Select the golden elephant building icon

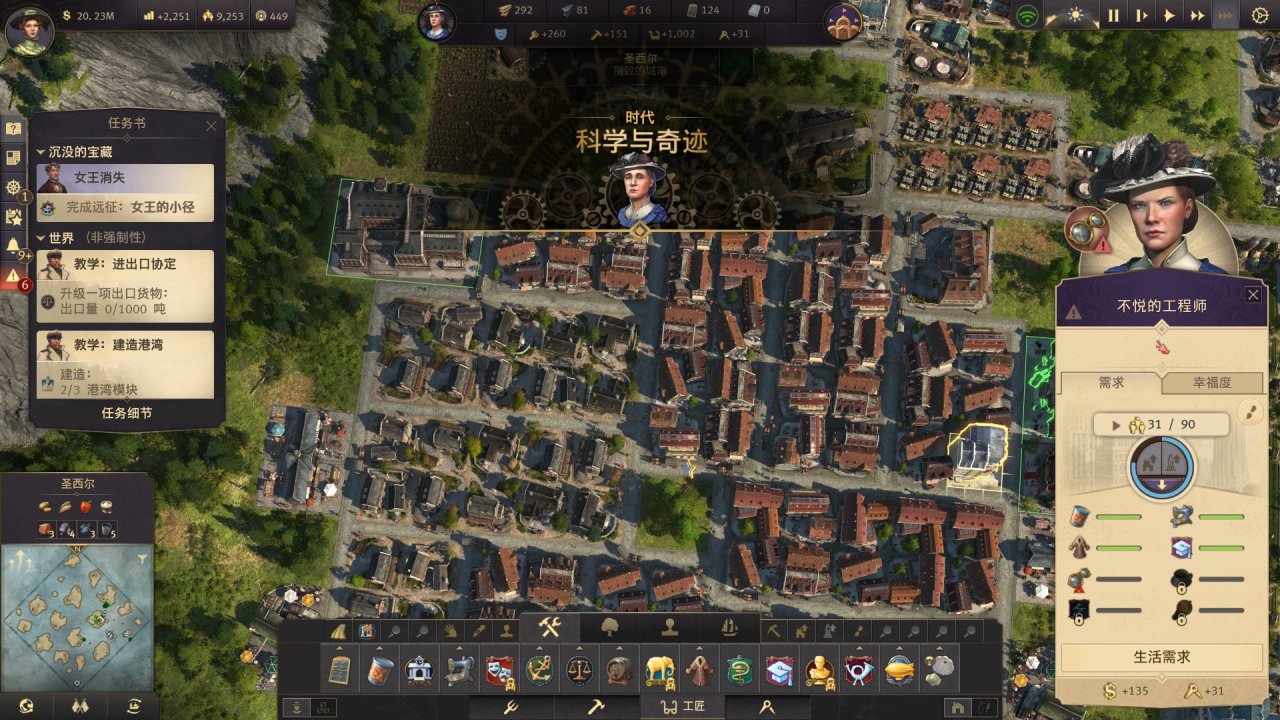pyautogui.click(x=659, y=669)
